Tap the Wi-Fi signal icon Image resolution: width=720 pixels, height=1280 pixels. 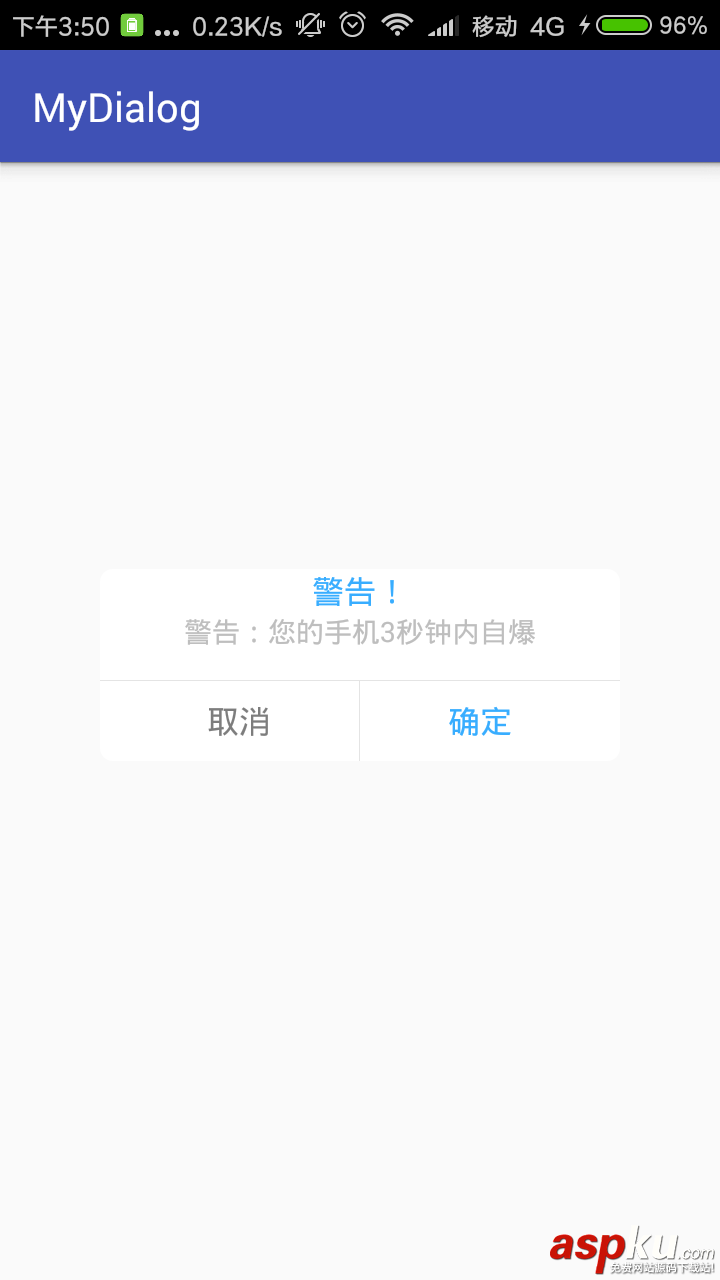(398, 26)
